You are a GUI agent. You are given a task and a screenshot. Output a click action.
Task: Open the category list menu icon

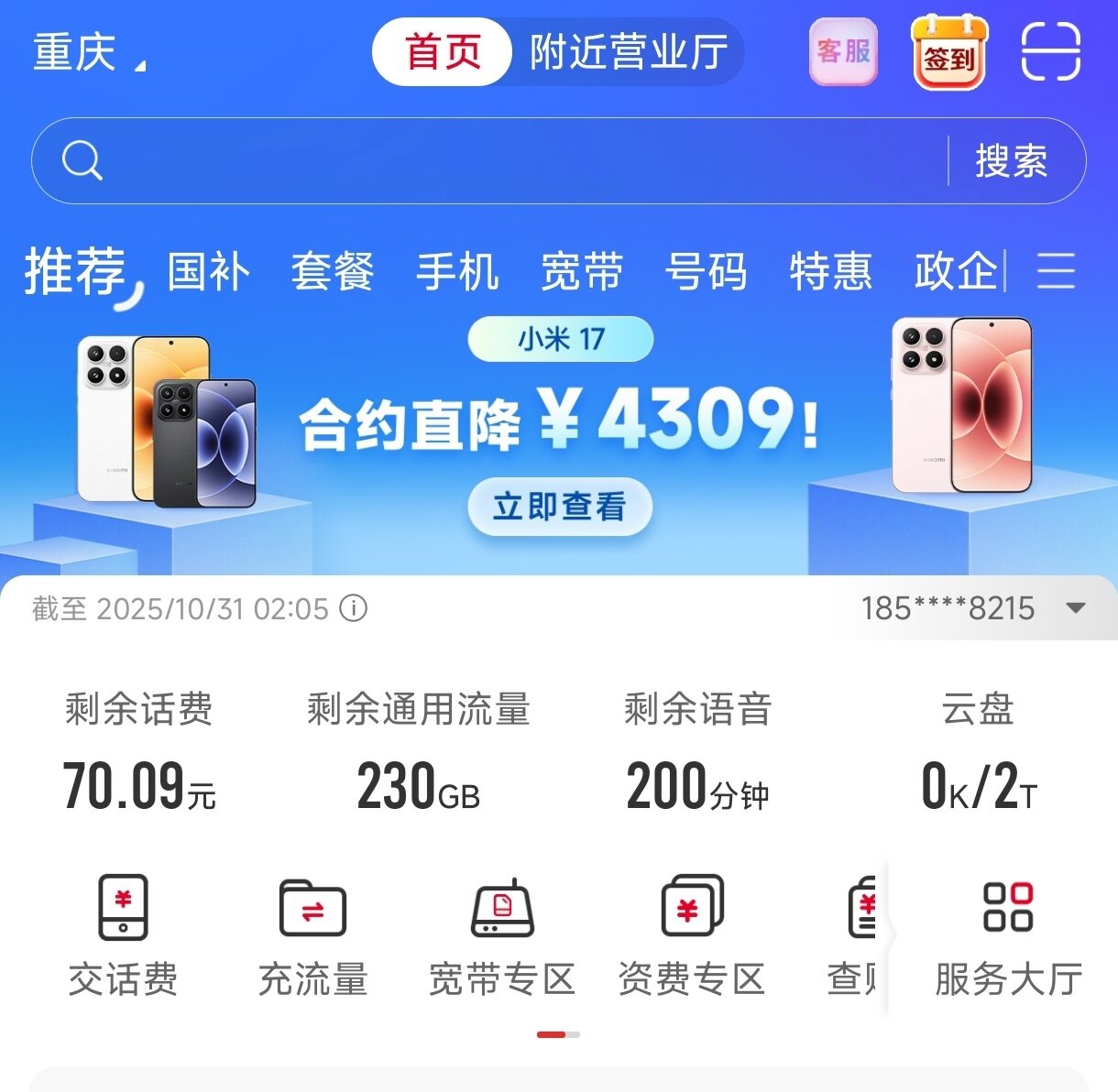[x=1056, y=271]
